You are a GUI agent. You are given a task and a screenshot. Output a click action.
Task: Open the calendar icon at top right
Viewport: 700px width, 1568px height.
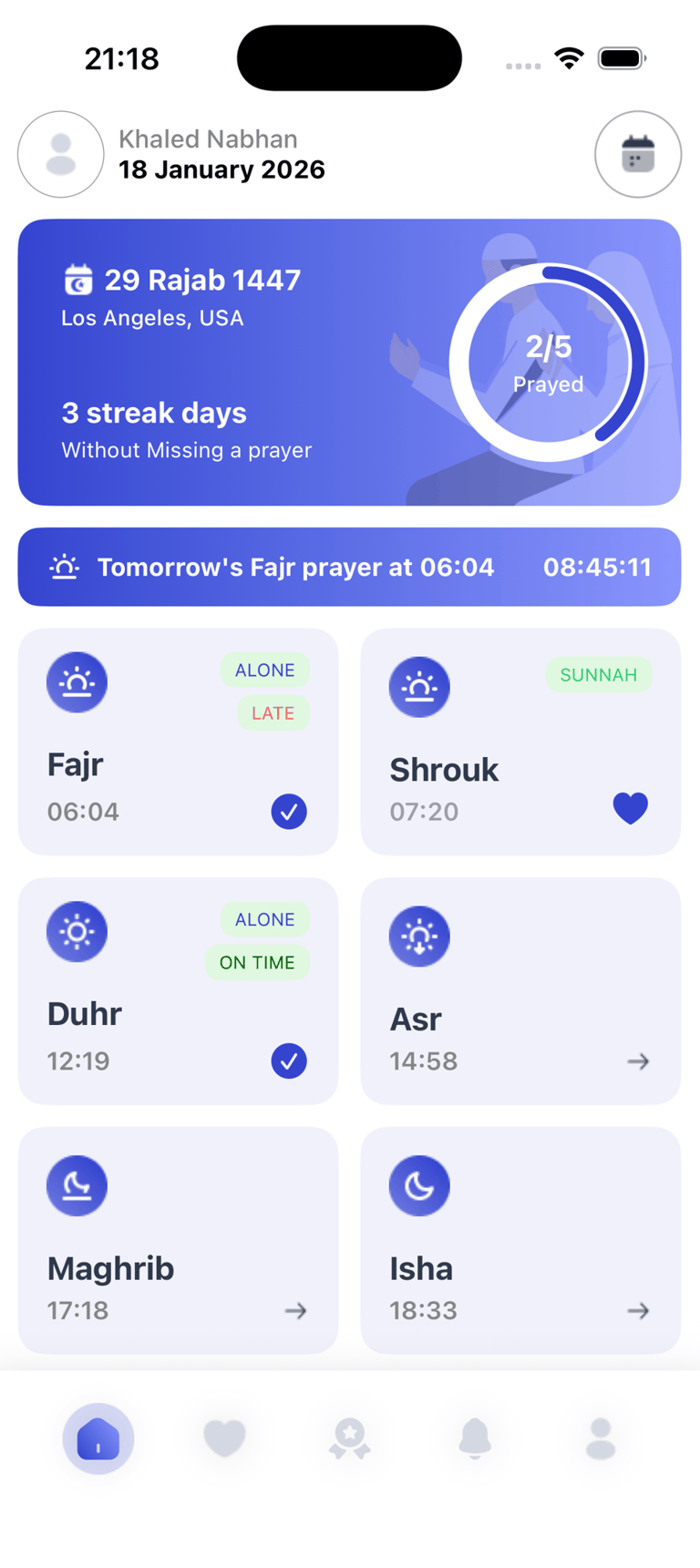click(637, 155)
